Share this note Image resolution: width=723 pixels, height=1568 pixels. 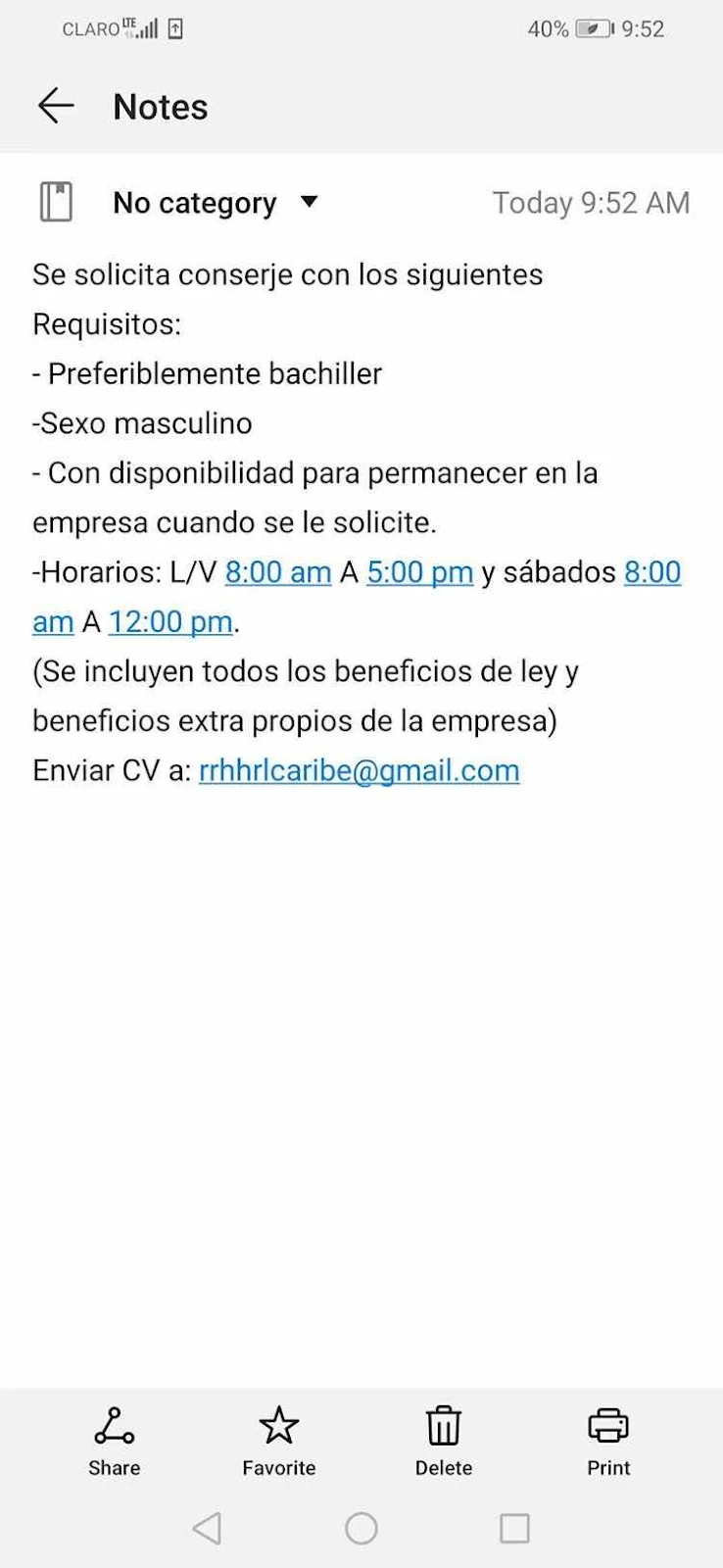coord(115,1442)
